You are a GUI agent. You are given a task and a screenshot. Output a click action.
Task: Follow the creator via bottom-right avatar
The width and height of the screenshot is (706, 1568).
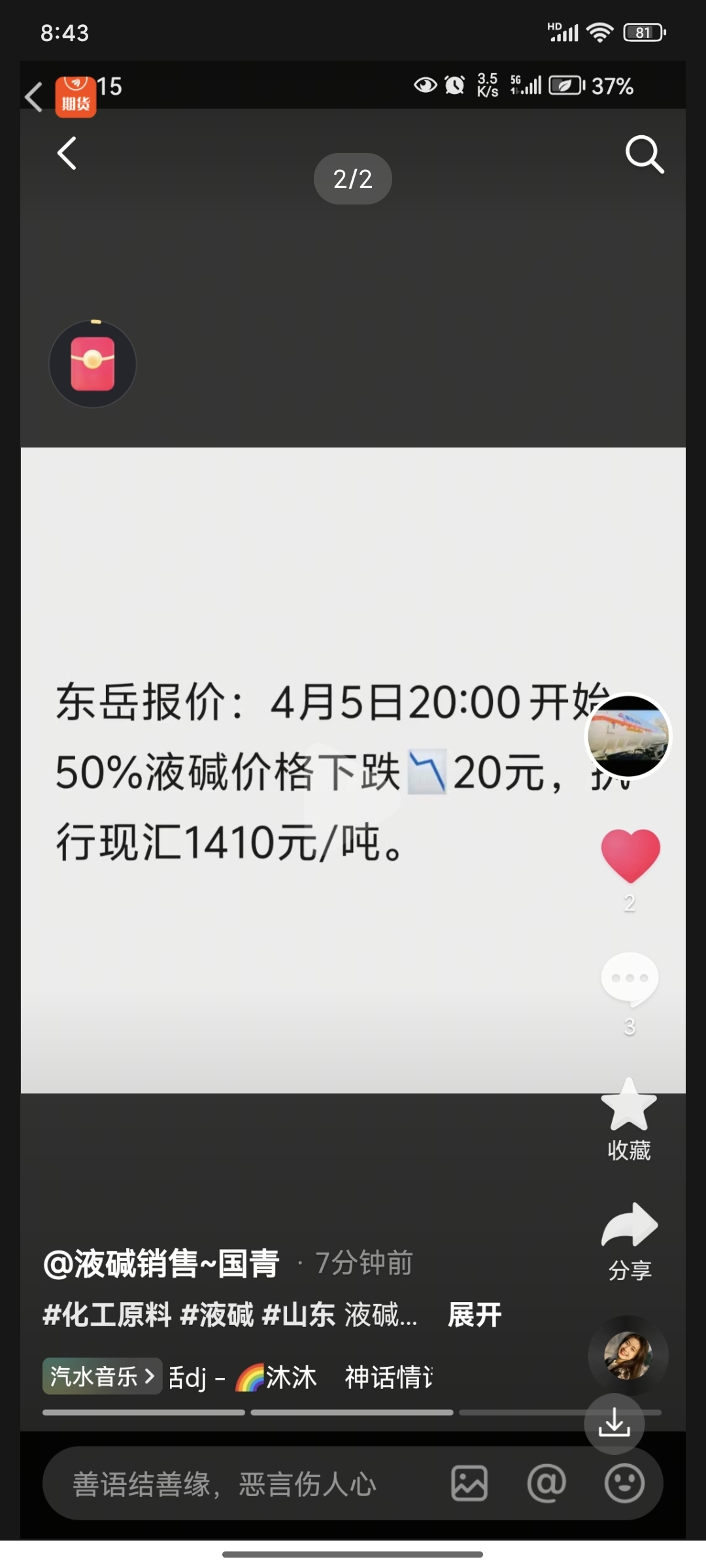pyautogui.click(x=629, y=1356)
